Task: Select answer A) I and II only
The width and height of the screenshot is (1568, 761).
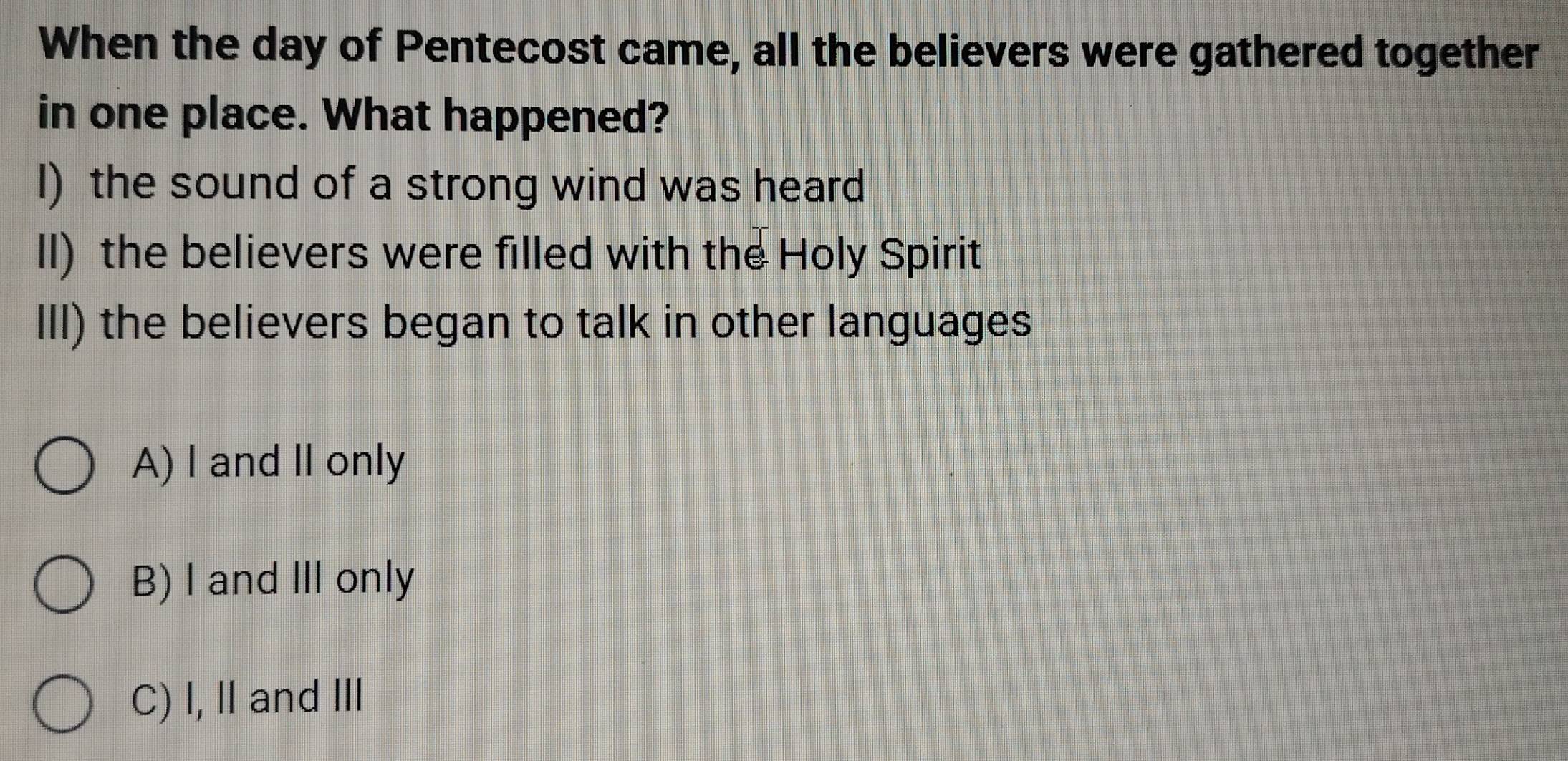Action: click(64, 466)
